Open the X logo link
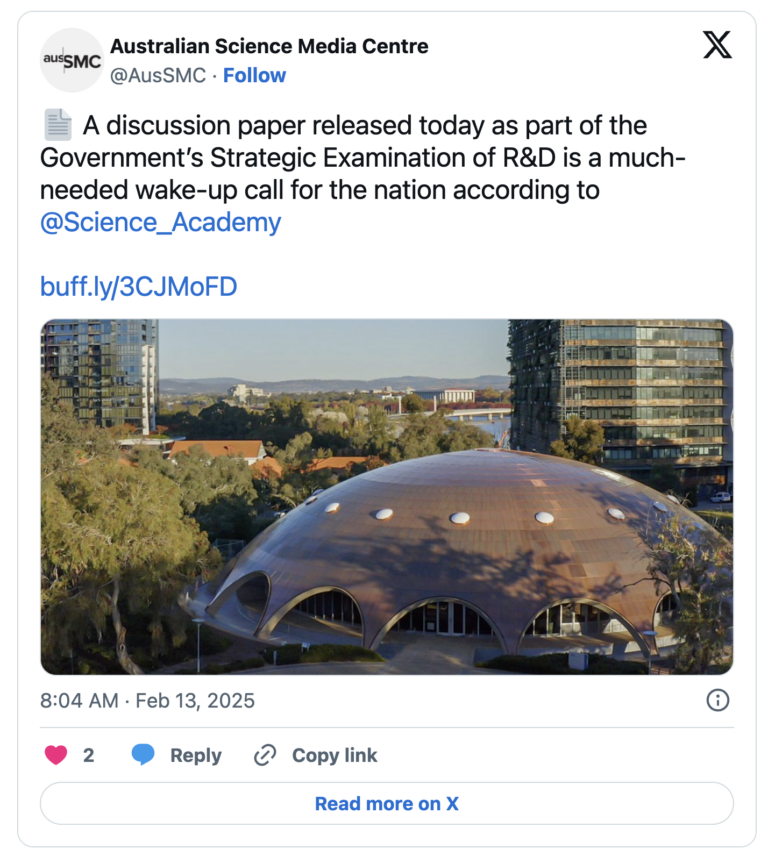Image resolution: width=768 pixels, height=856 pixels. 717,45
